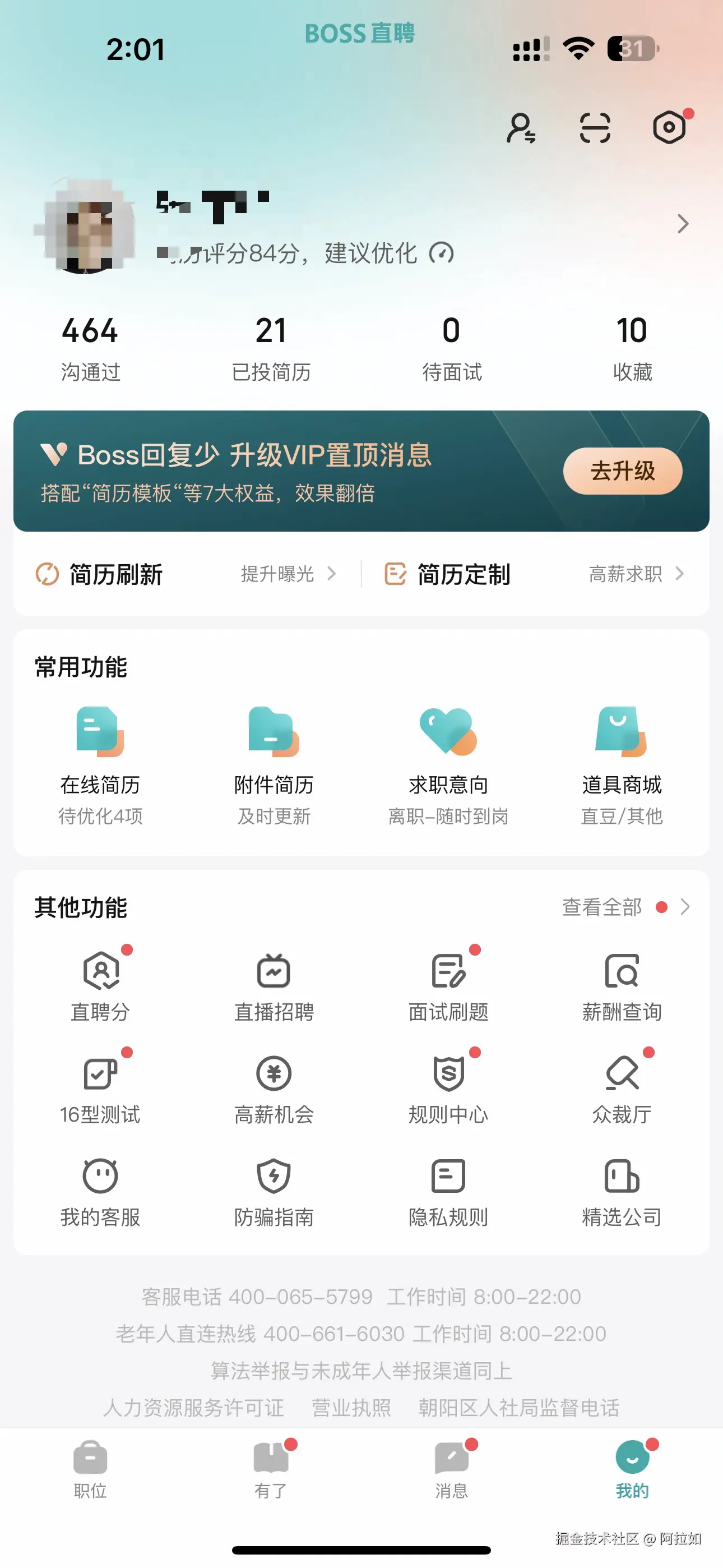Tap 去升级 to upgrade VIP
Image resolution: width=723 pixels, height=1568 pixels.
coord(623,471)
